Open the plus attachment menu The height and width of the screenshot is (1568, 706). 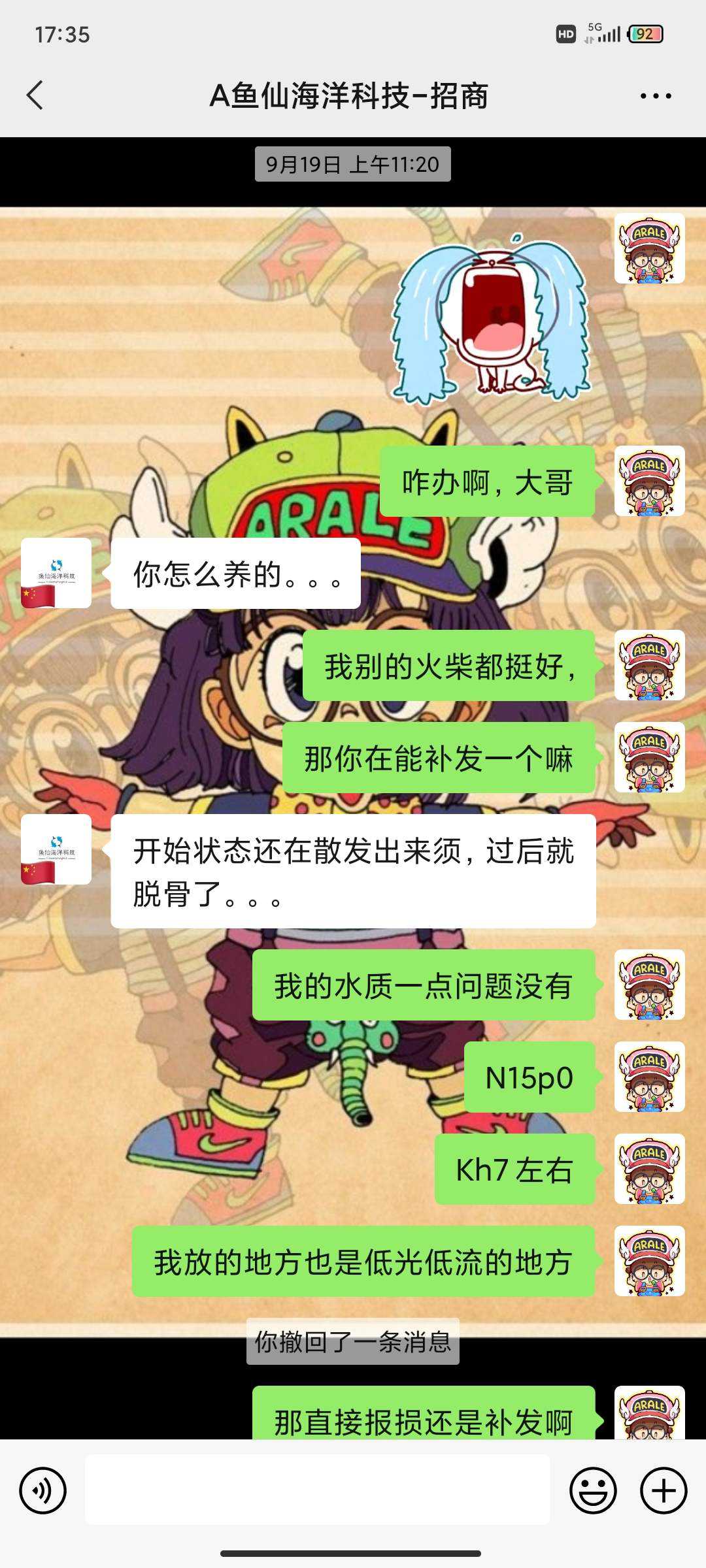(663, 1490)
